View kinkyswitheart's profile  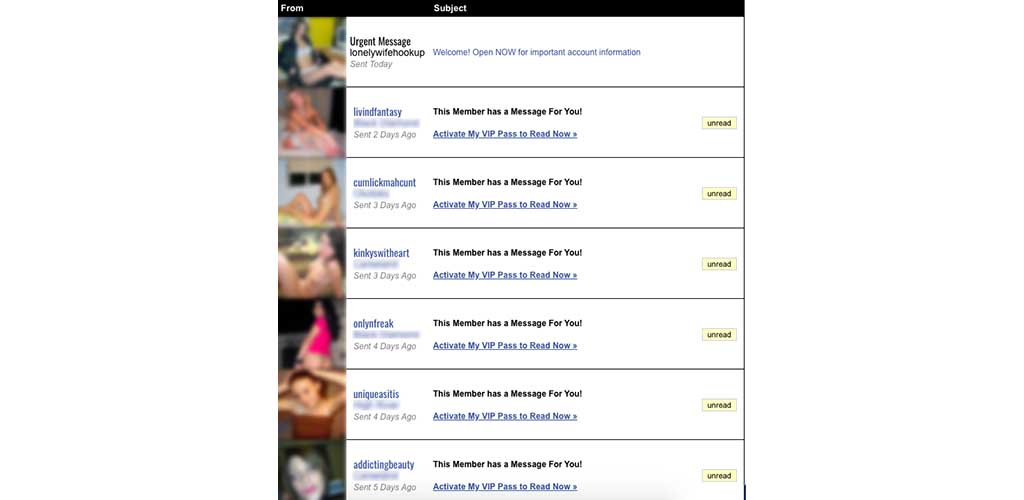(x=381, y=253)
